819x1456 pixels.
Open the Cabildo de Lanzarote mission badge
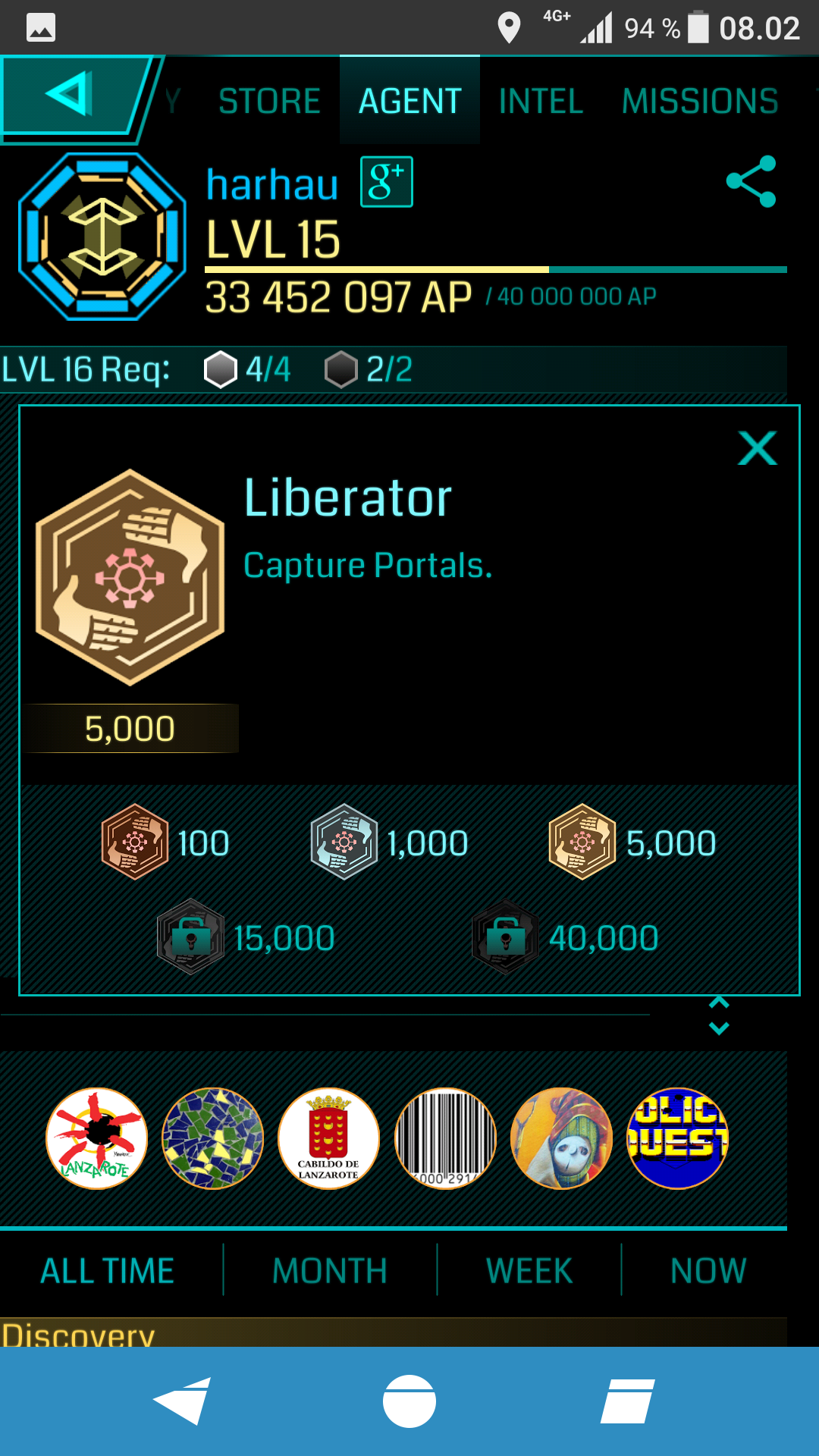tap(328, 1139)
